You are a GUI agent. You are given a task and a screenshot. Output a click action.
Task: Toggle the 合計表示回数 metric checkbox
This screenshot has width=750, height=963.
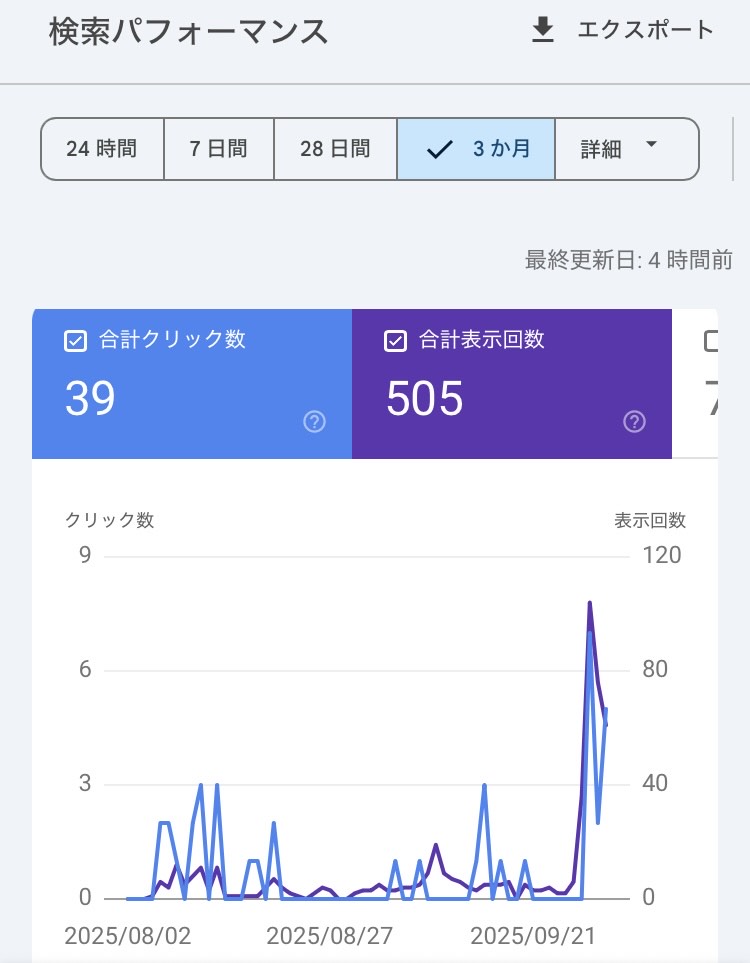click(395, 340)
